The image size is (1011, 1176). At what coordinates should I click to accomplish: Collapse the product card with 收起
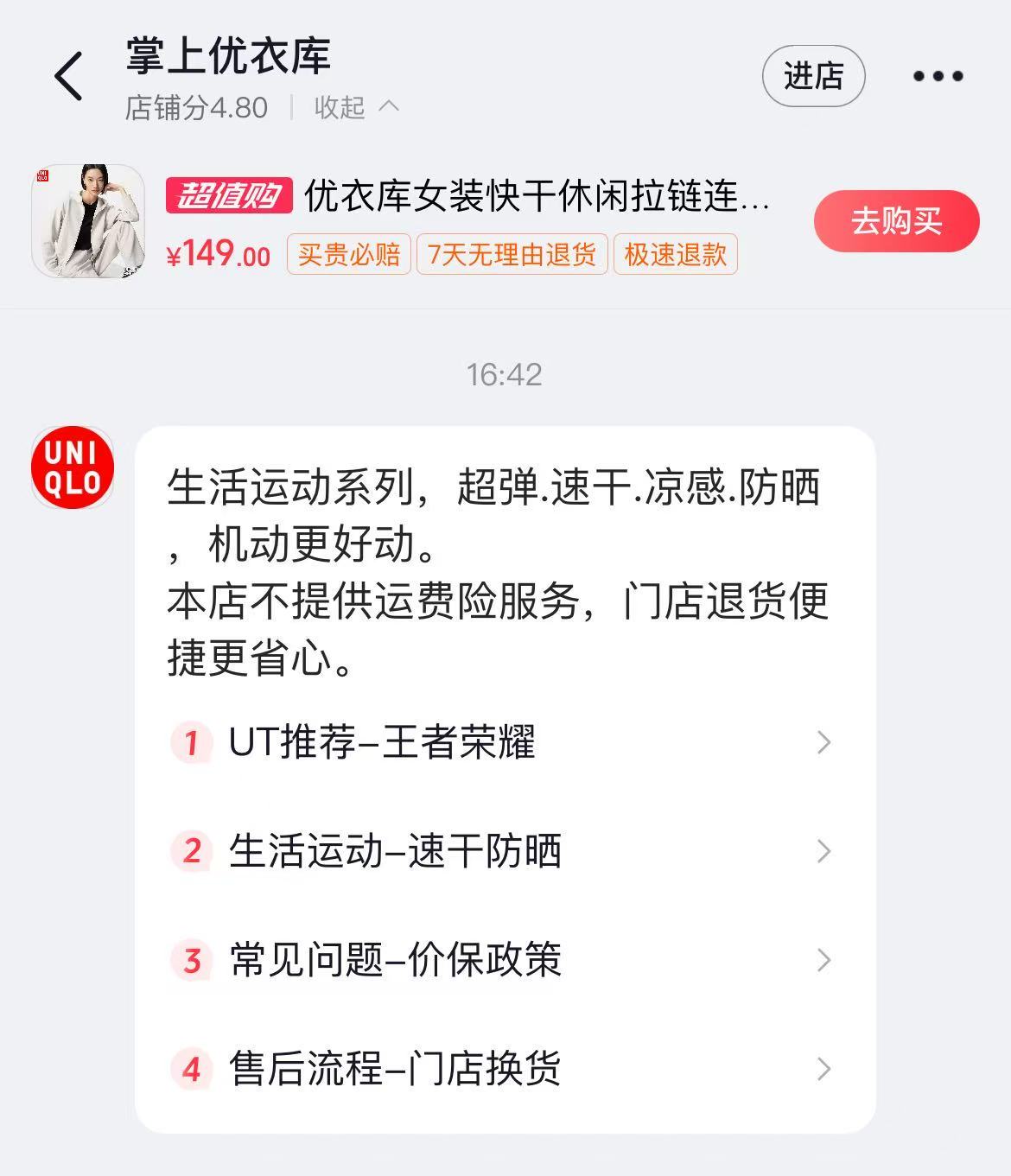click(355, 107)
